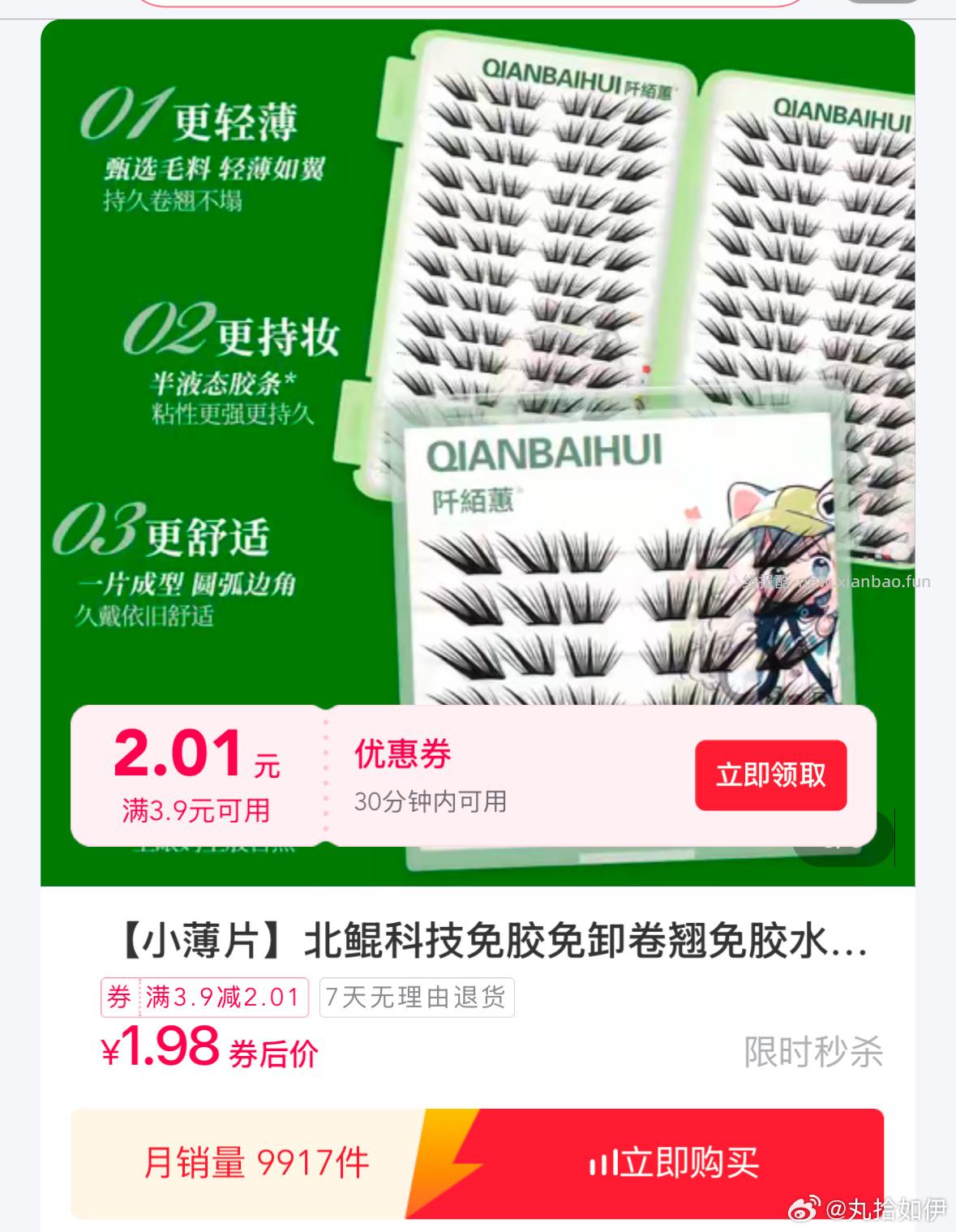956x1232 pixels.
Task: Tap 立即购买 to buy now
Action: click(x=673, y=1161)
